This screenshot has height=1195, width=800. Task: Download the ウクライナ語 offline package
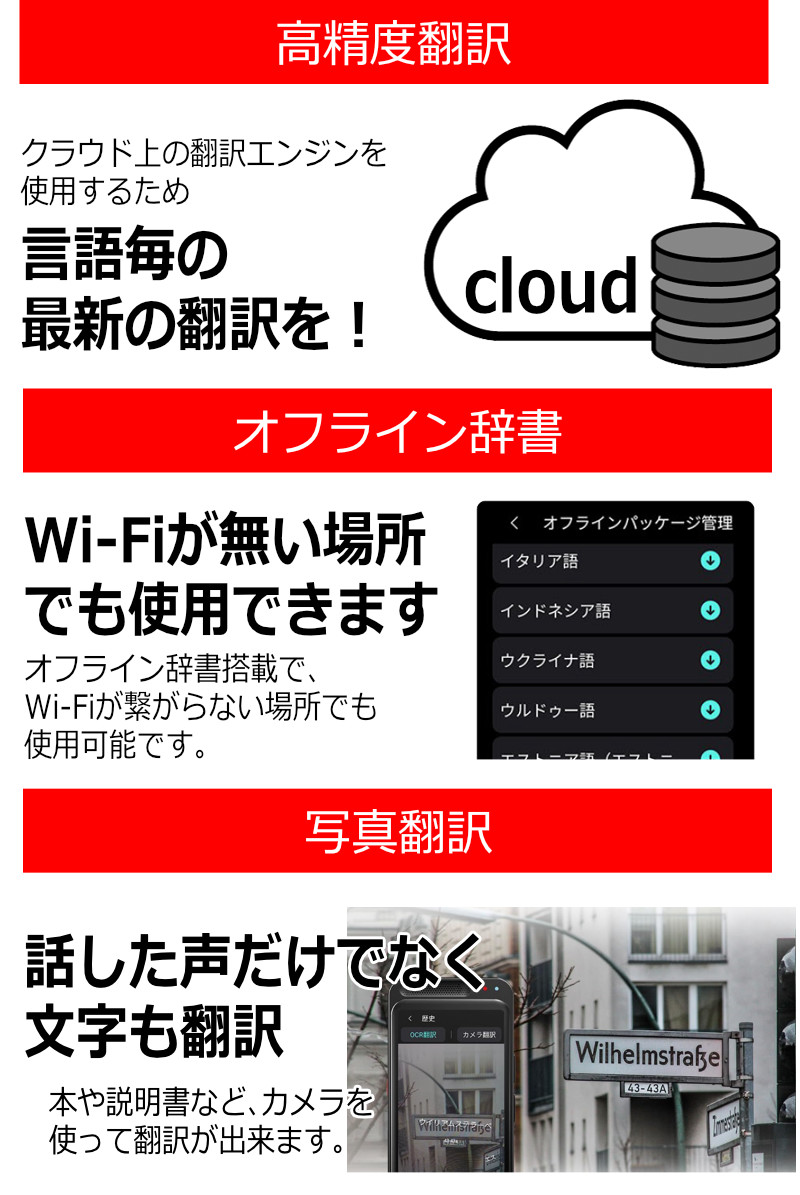pos(711,661)
